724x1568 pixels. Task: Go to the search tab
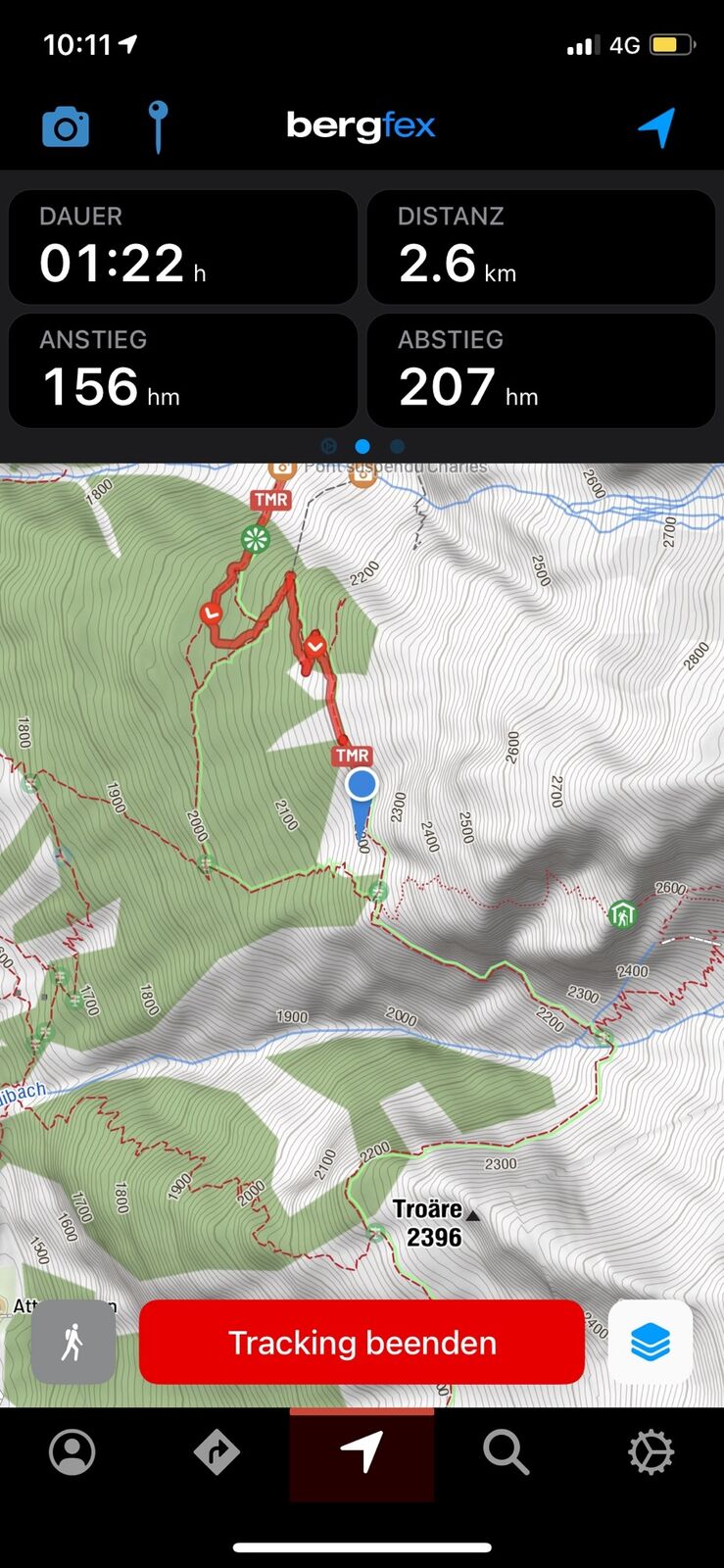[506, 1452]
